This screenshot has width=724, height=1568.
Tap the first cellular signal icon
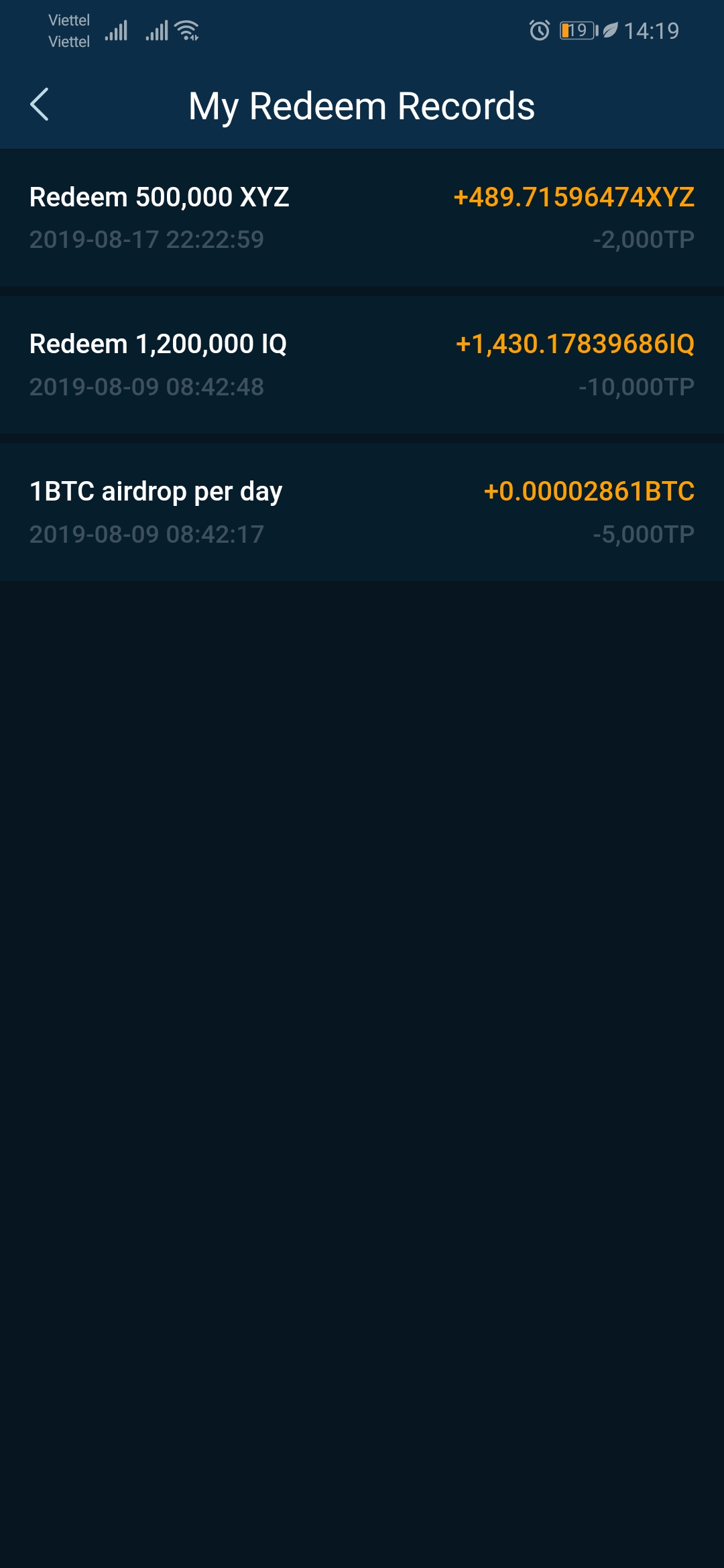[115, 30]
